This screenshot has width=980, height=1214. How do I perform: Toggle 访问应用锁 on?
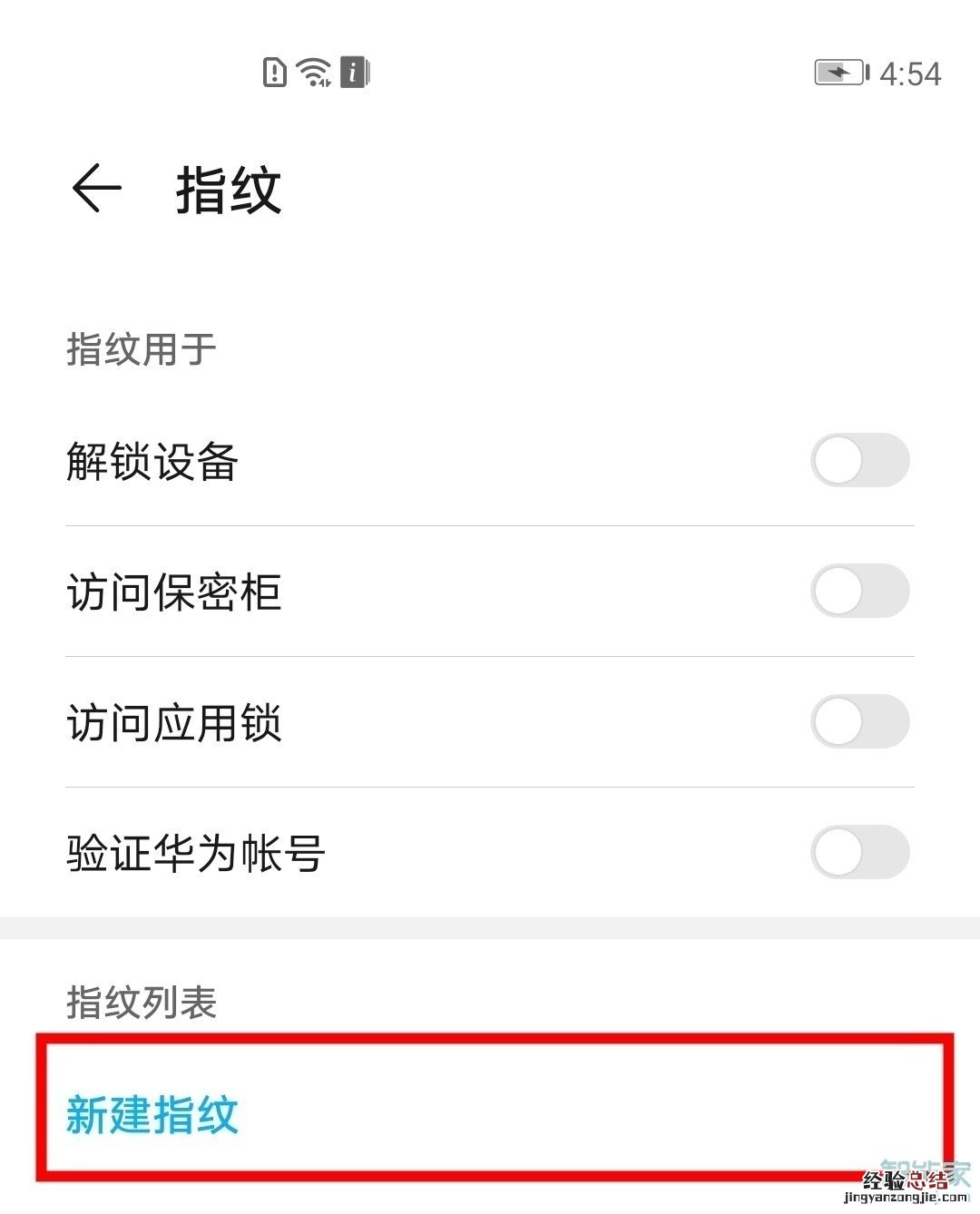point(859,722)
